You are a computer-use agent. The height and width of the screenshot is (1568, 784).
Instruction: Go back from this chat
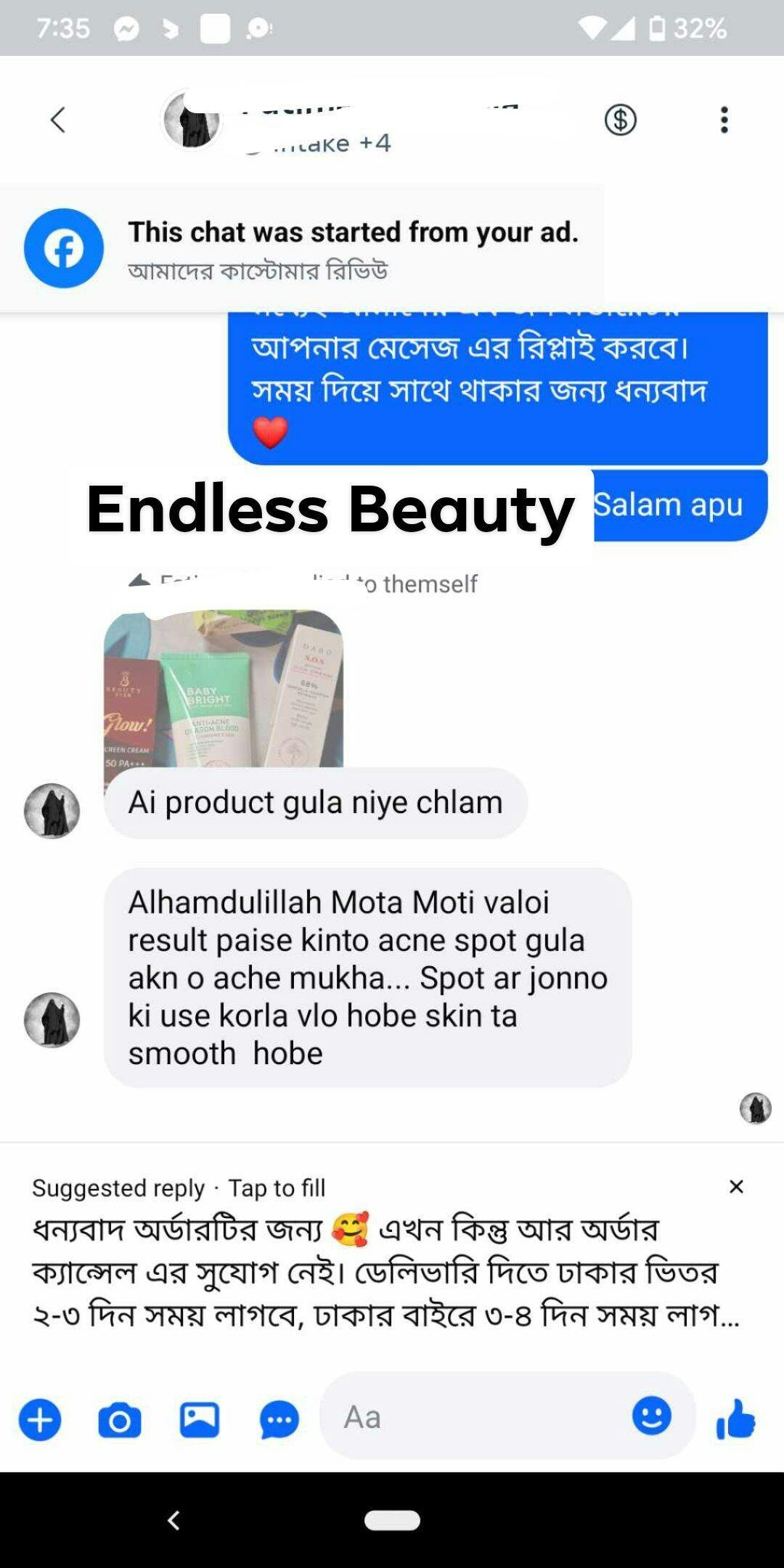coord(58,120)
